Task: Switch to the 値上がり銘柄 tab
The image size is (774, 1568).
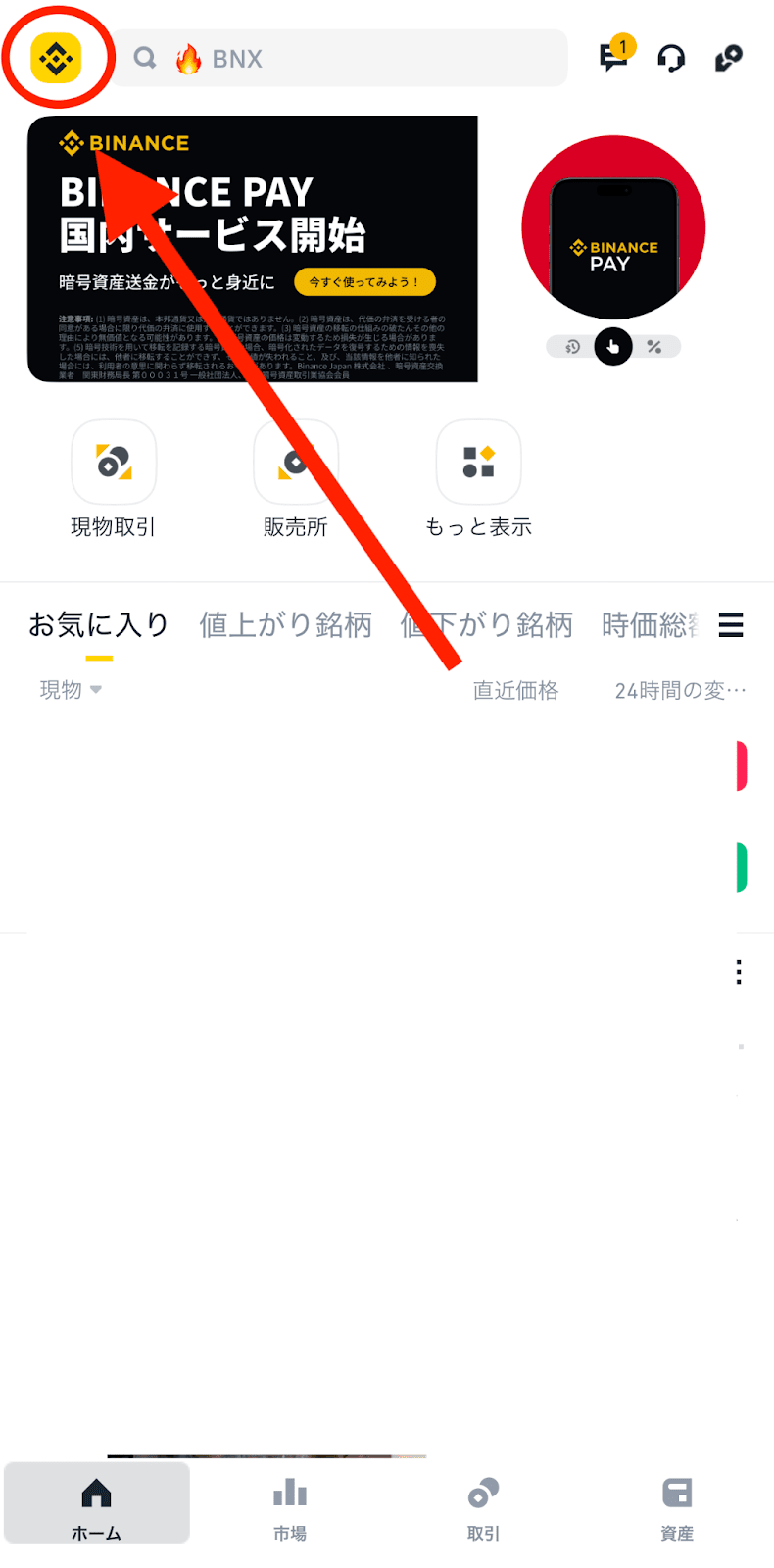Action: pos(285,624)
